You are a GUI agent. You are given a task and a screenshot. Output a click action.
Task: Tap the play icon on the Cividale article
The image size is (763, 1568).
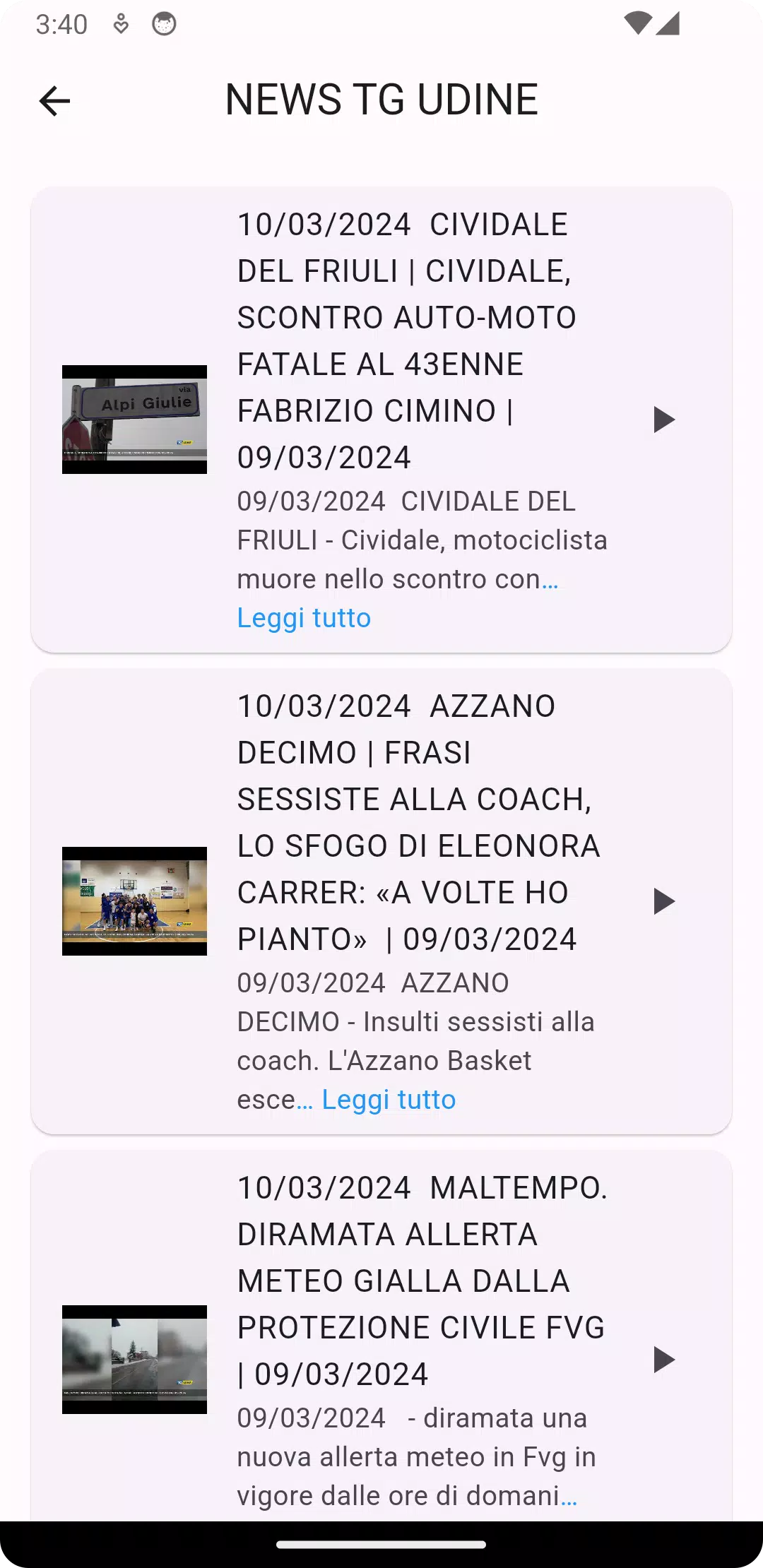(665, 420)
